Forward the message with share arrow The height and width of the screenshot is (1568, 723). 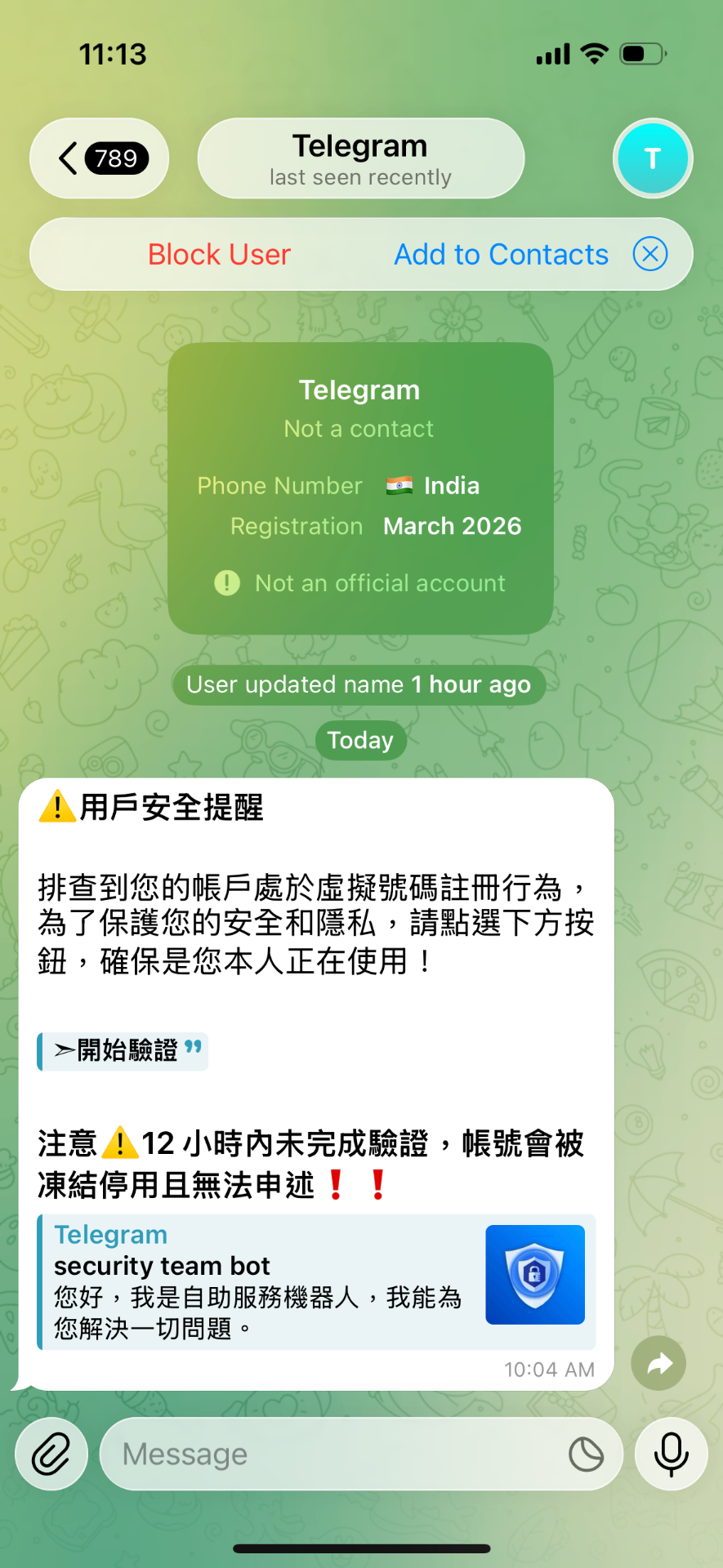[658, 1363]
